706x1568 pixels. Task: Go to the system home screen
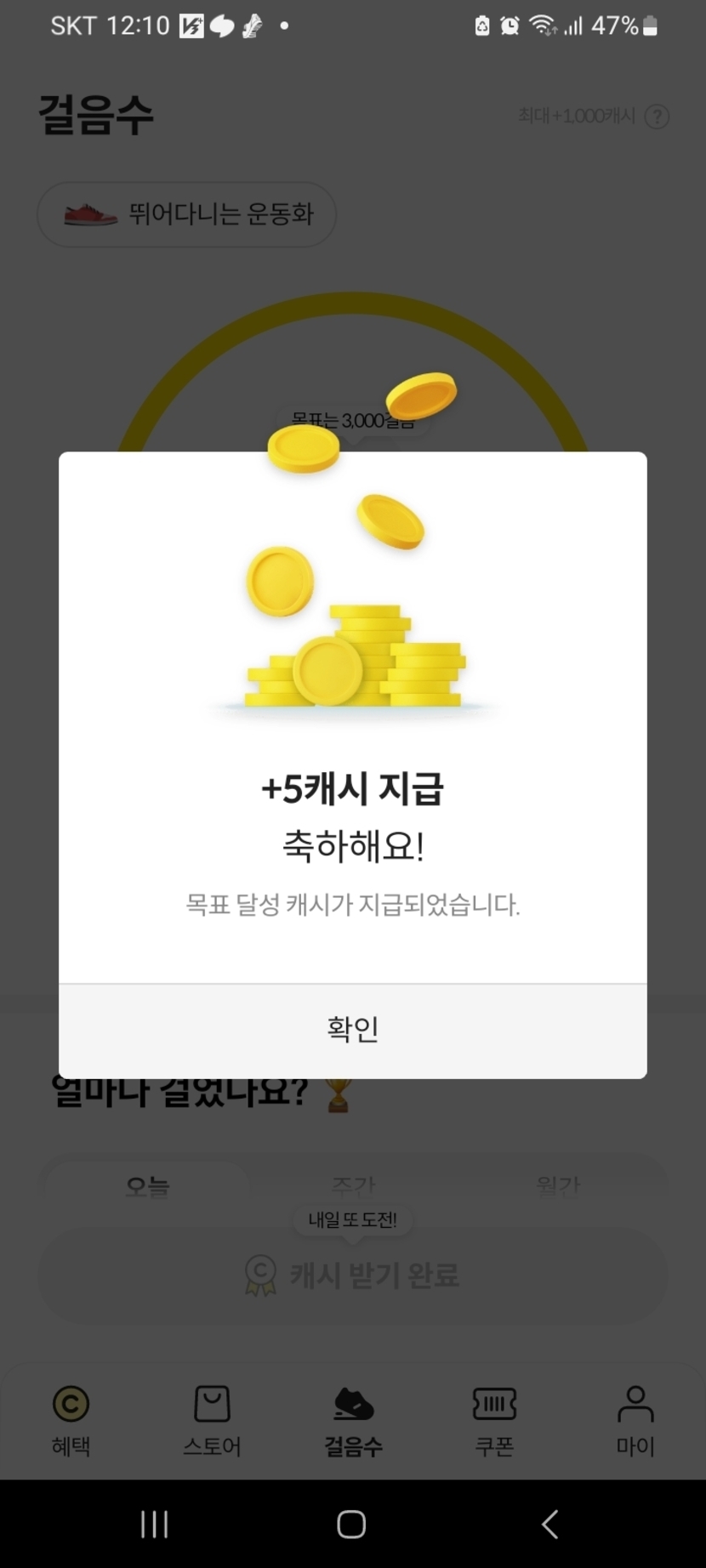pyautogui.click(x=351, y=1524)
